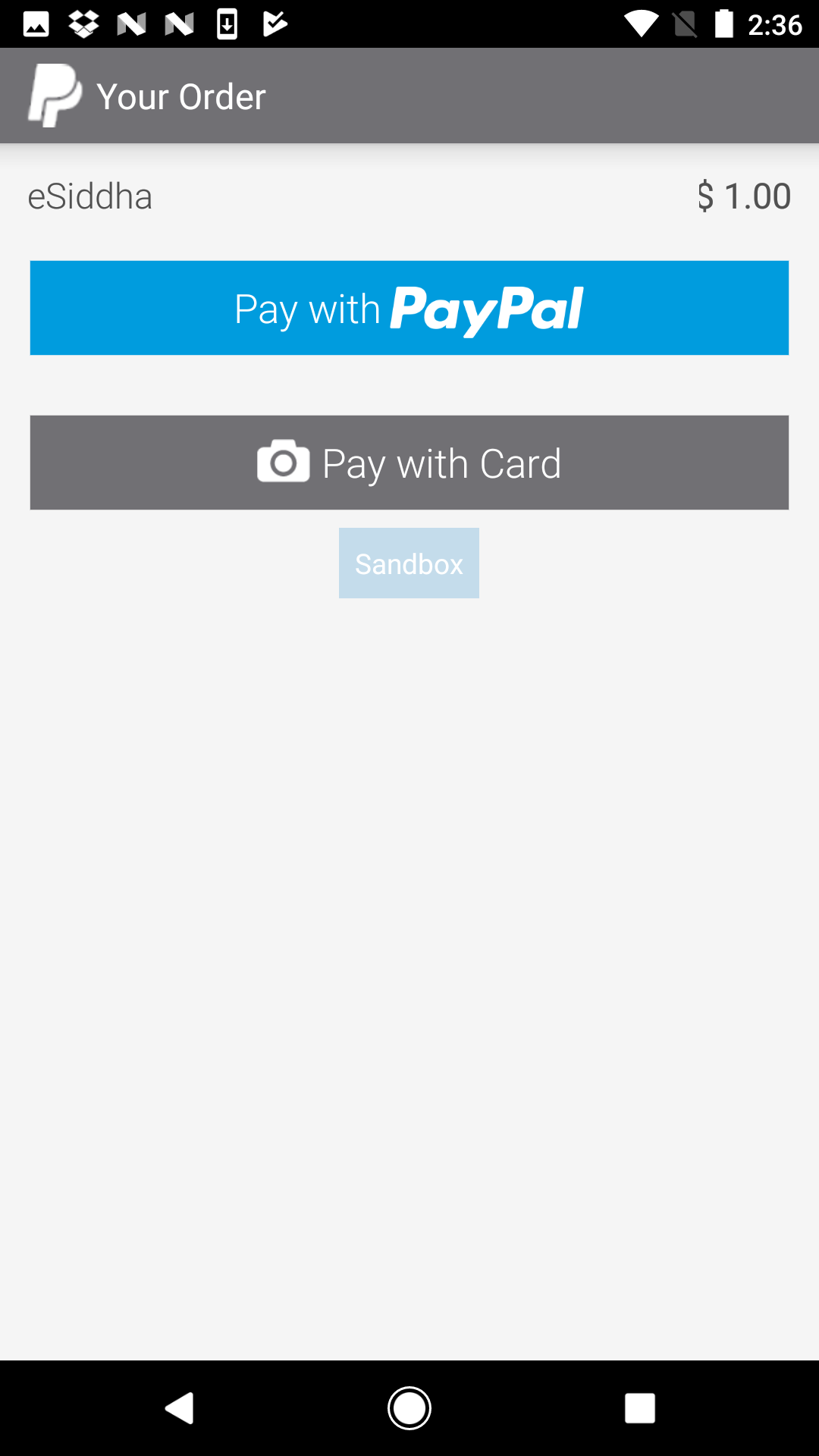Select Pay with Card option
Image resolution: width=819 pixels, height=1456 pixels.
pos(409,463)
